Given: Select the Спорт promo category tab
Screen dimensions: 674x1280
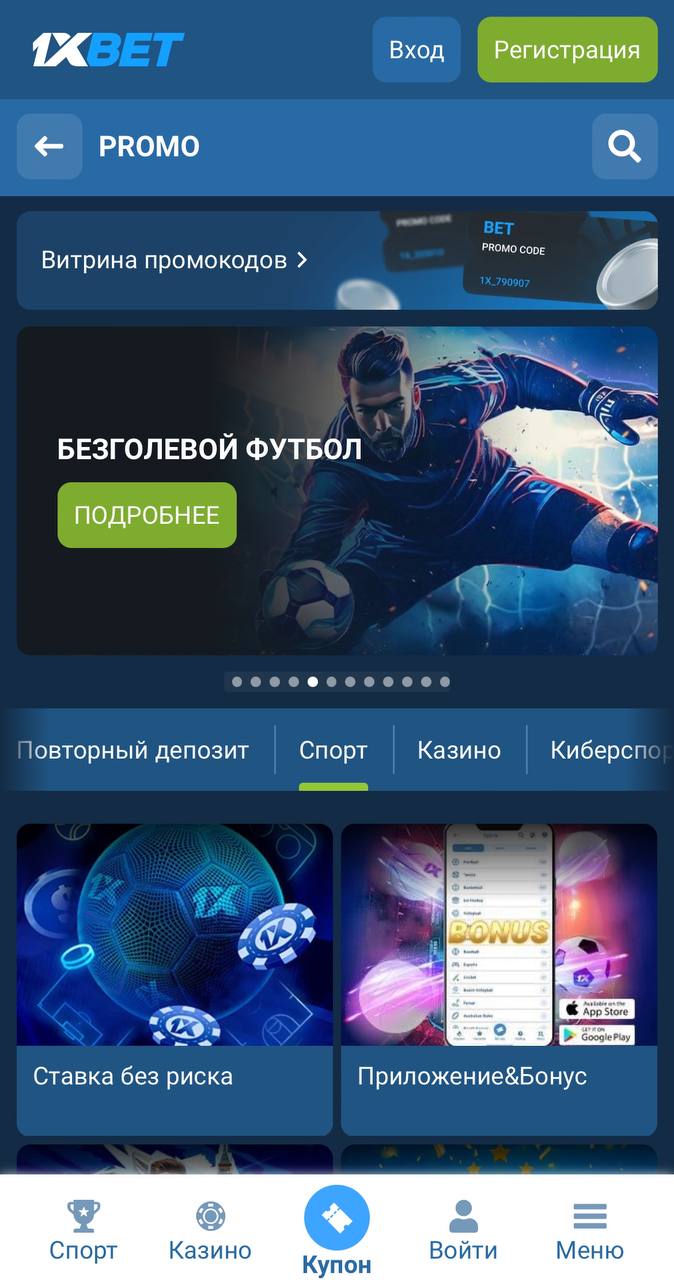Looking at the screenshot, I should 334,750.
